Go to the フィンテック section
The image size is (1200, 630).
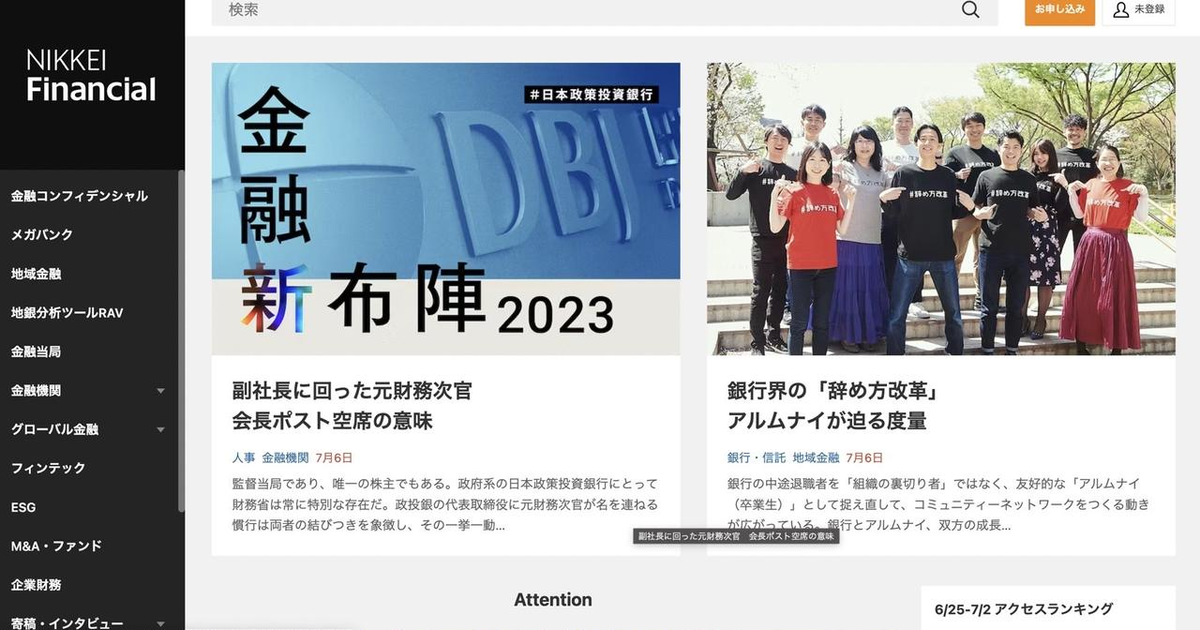[x=48, y=468]
